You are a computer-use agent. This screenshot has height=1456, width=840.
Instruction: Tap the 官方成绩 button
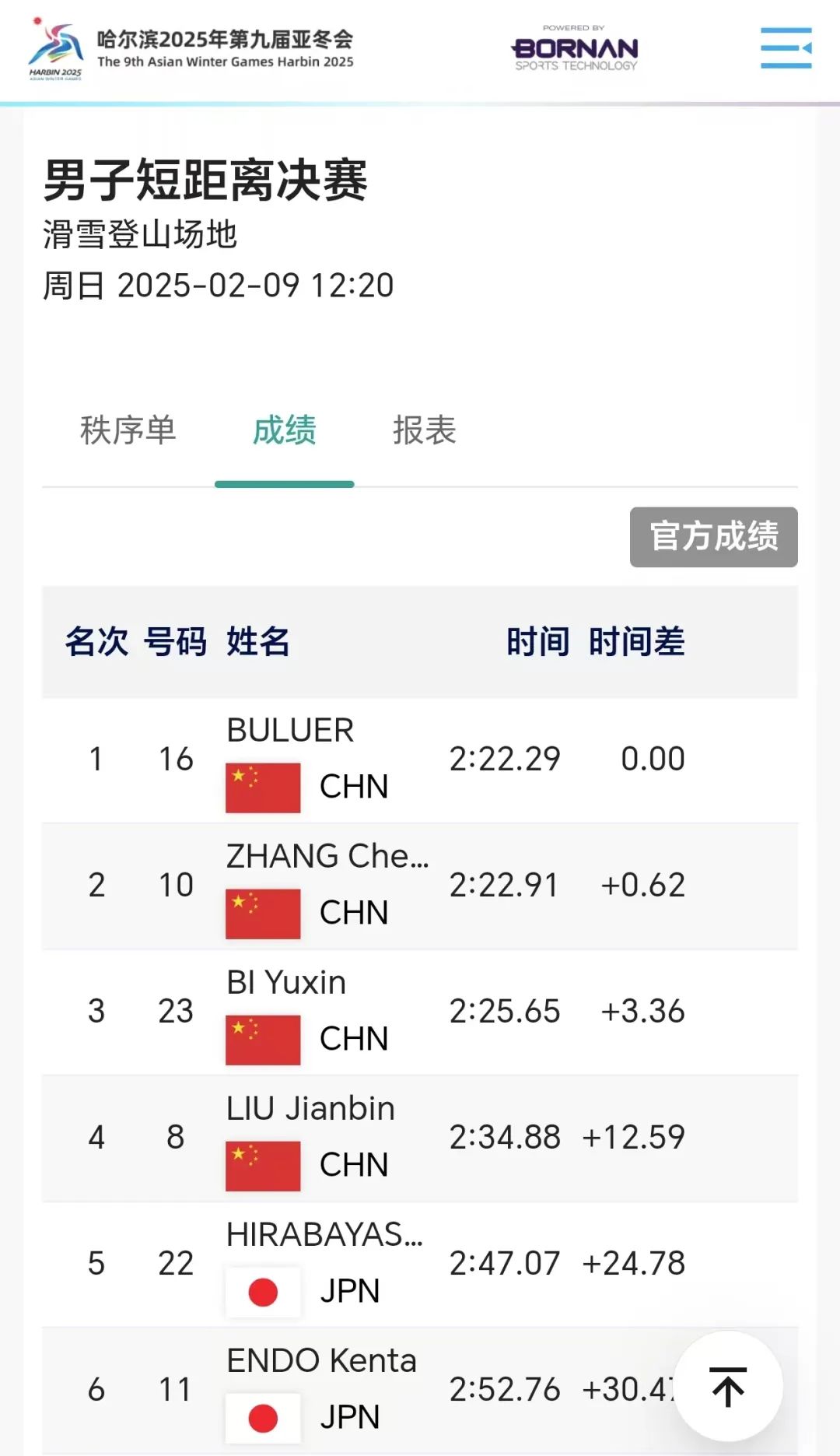point(714,537)
